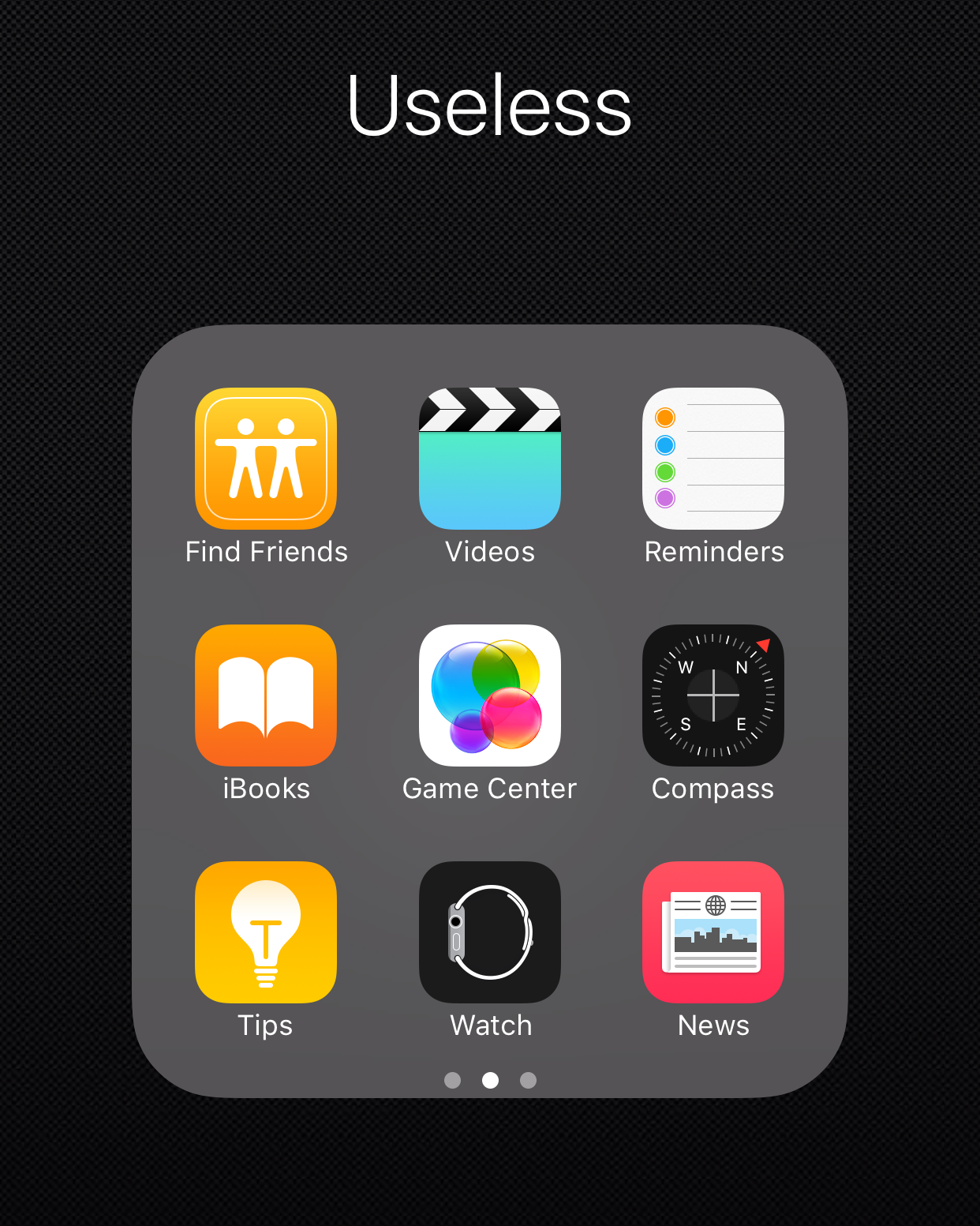This screenshot has height=1226, width=980.
Task: Launch the Watch app
Action: point(489,932)
